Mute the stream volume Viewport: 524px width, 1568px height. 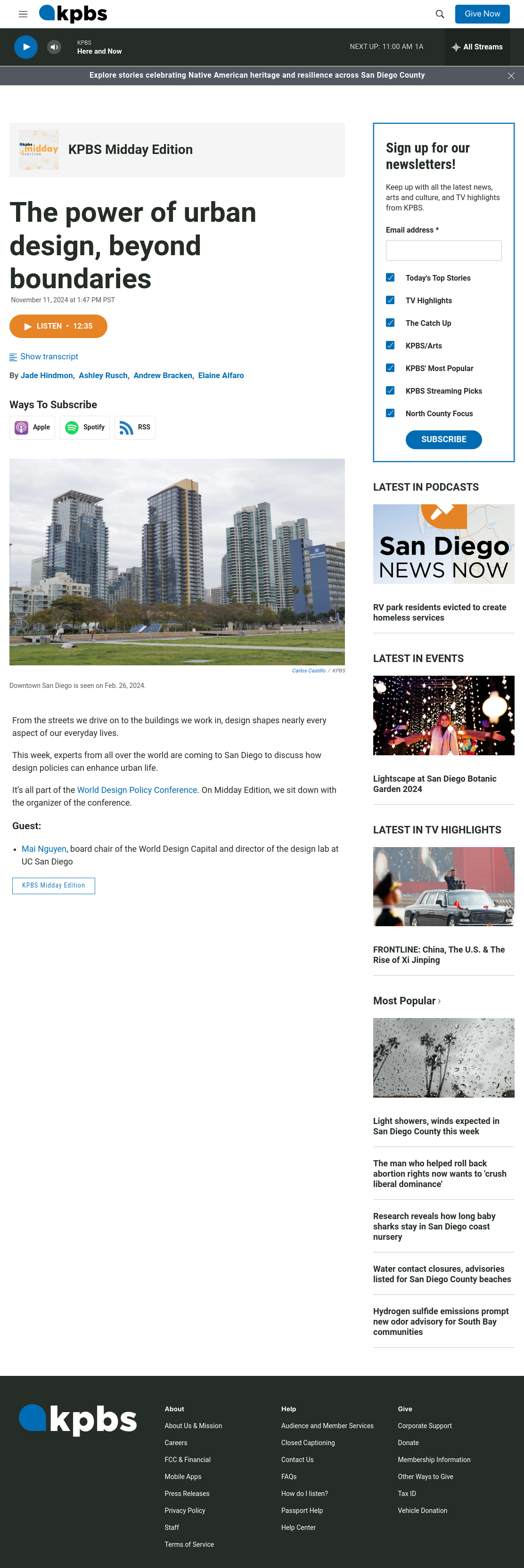coord(54,47)
